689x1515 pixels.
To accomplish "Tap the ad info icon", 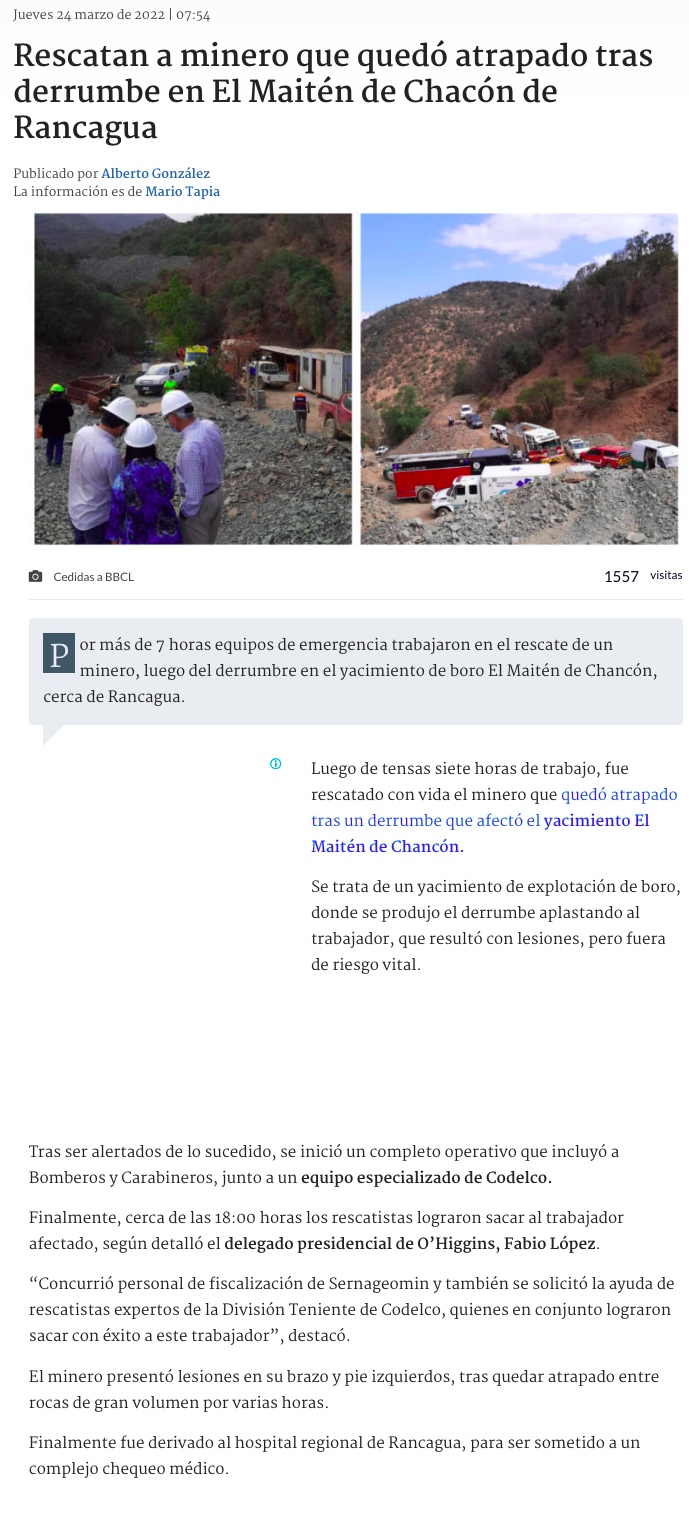I will (x=276, y=764).
